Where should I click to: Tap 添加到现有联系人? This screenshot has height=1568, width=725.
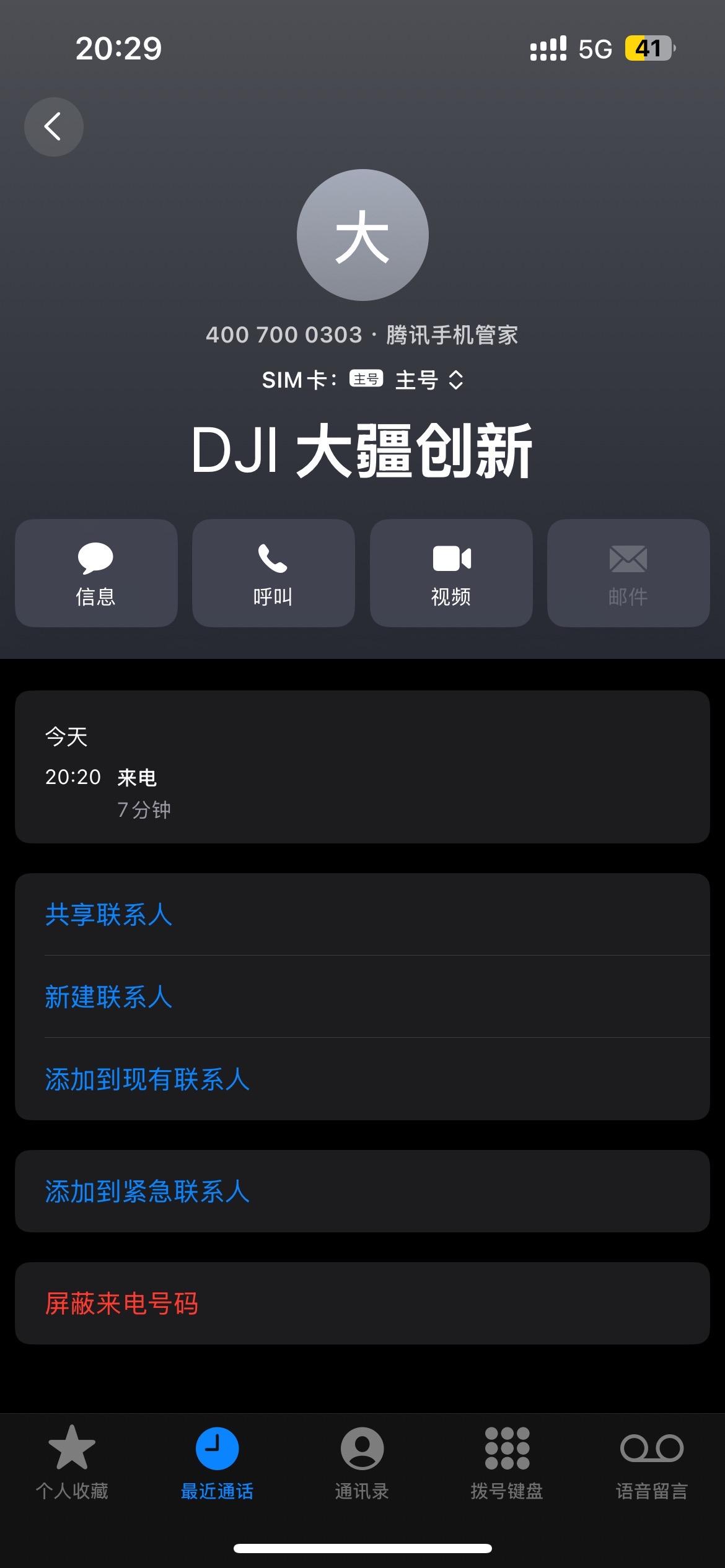click(x=362, y=1079)
